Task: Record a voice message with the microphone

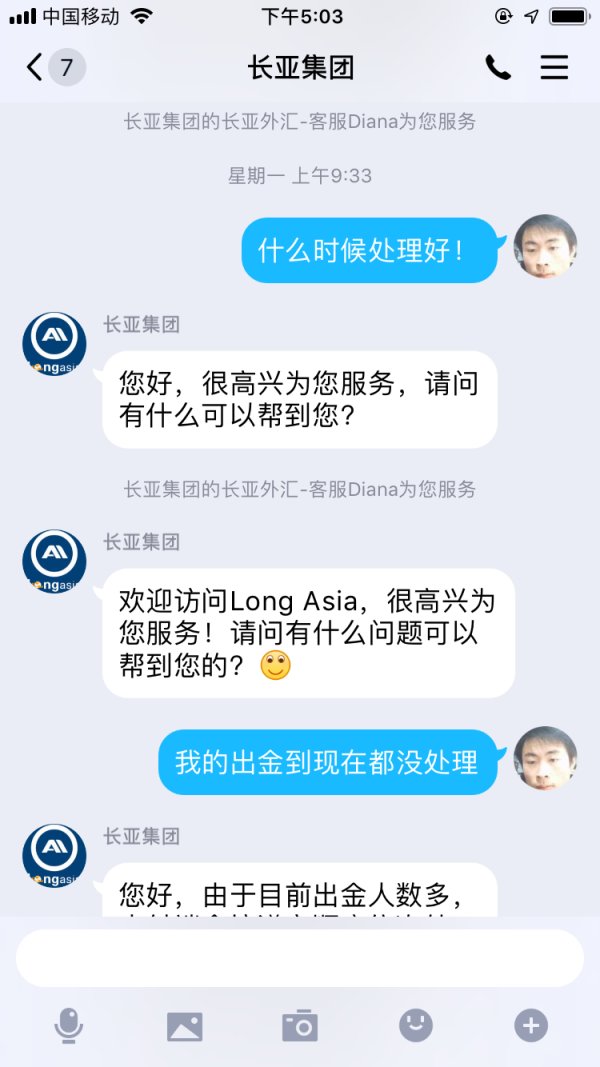Action: (x=69, y=1025)
